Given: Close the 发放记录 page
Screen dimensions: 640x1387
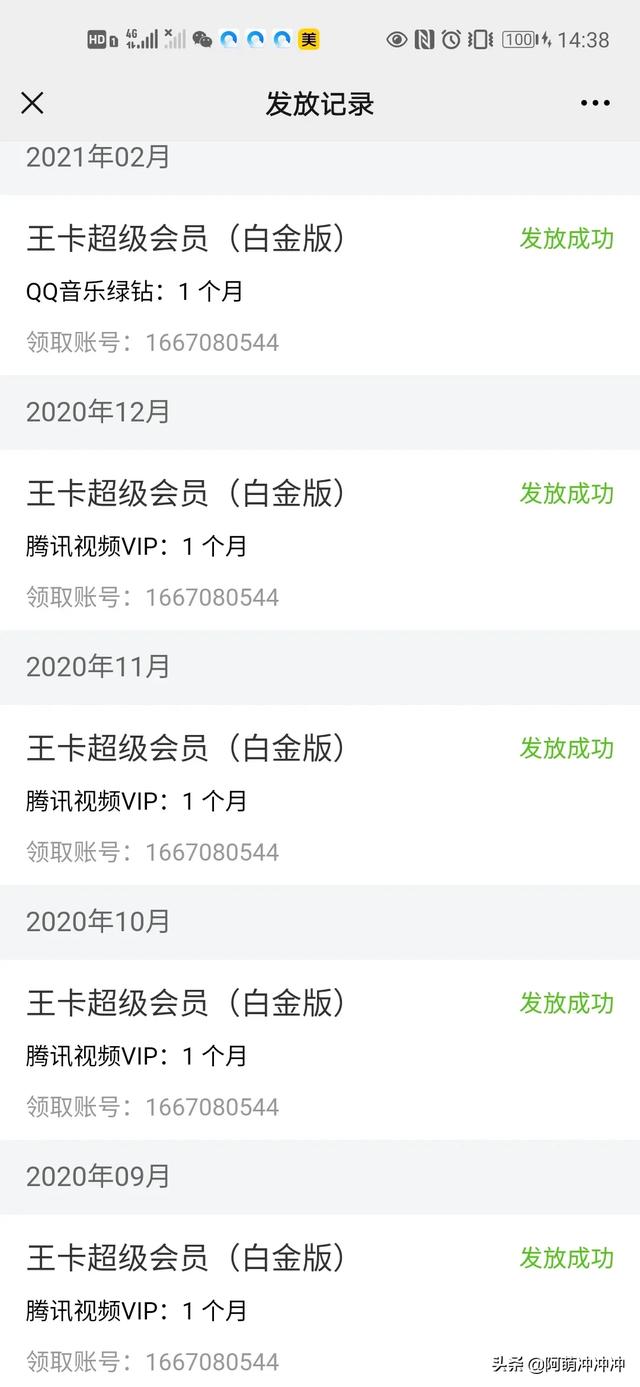Looking at the screenshot, I should click(x=33, y=103).
